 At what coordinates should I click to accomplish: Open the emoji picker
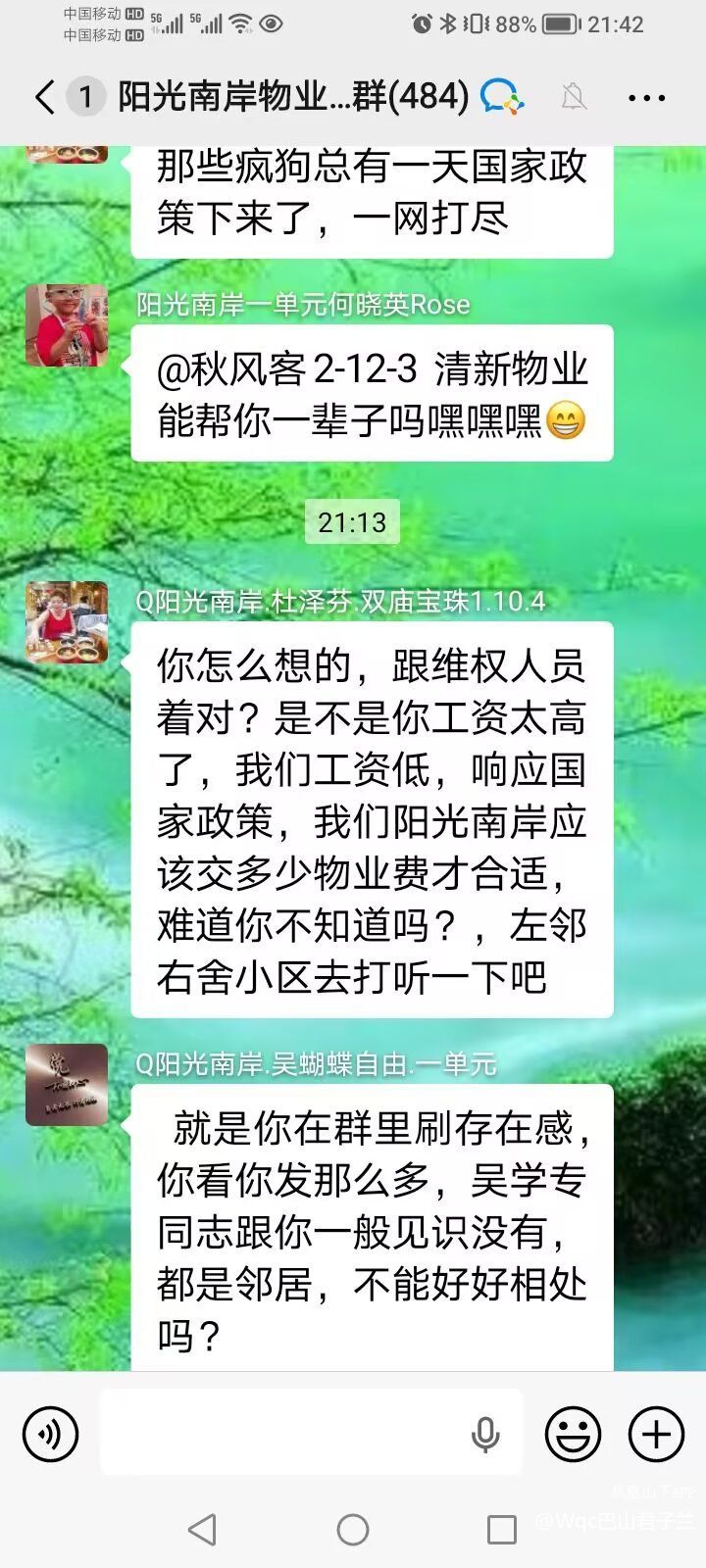(x=574, y=1435)
